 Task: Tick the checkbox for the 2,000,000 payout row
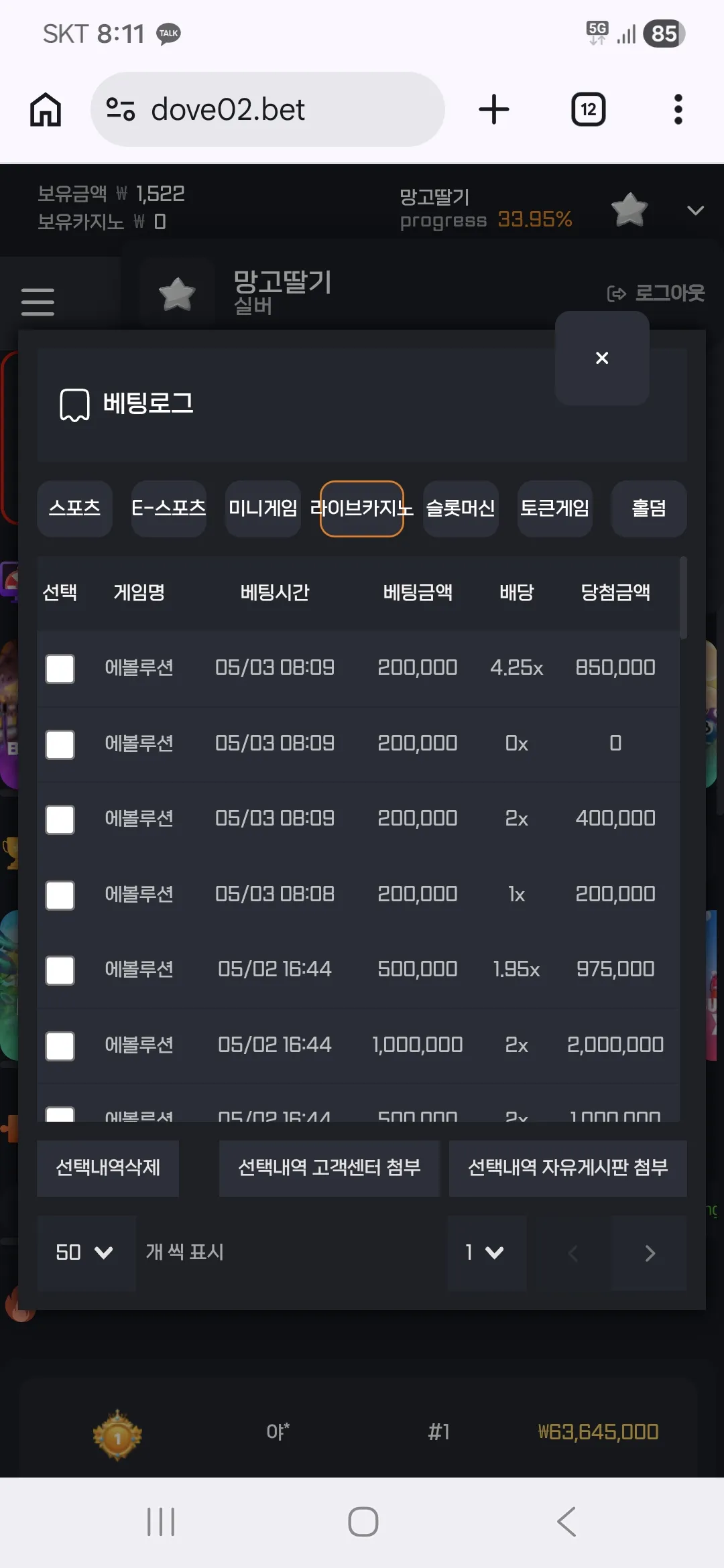tap(60, 1046)
